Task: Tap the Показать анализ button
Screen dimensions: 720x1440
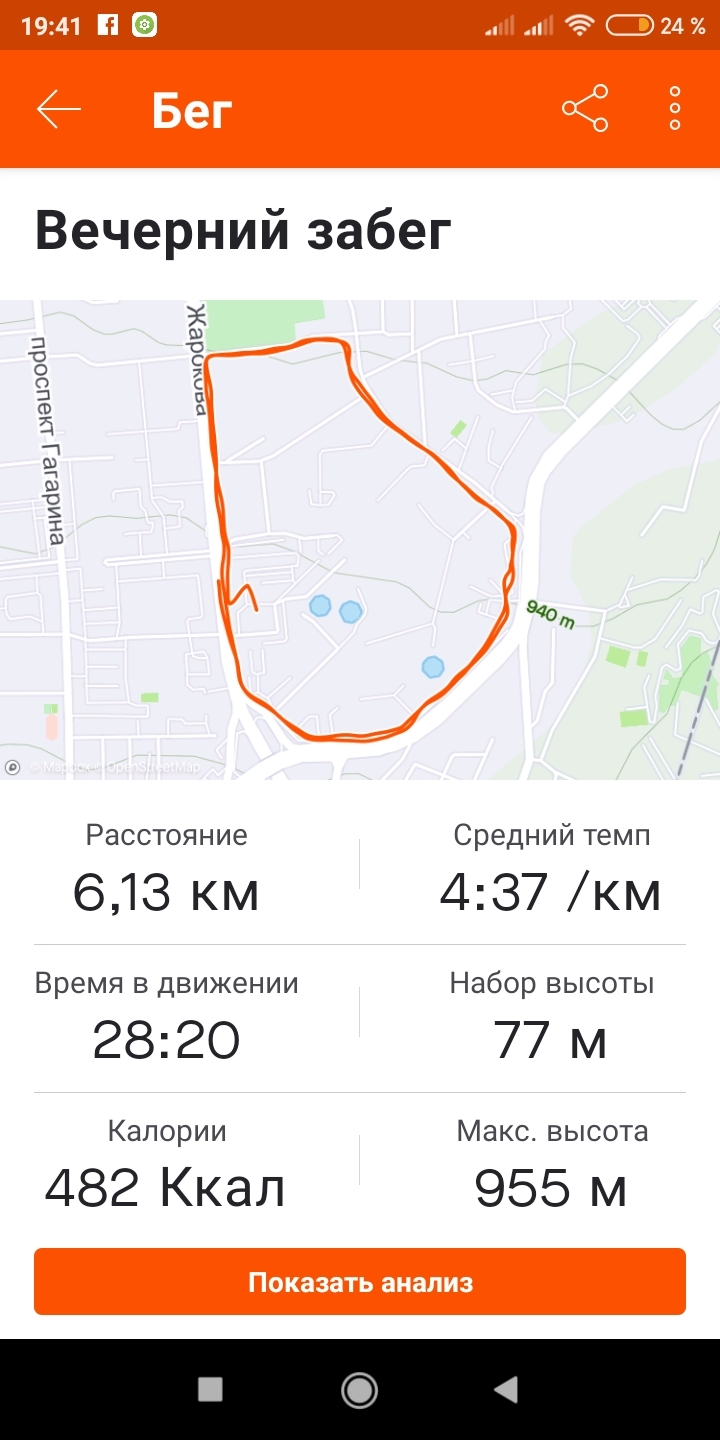Action: click(360, 1282)
